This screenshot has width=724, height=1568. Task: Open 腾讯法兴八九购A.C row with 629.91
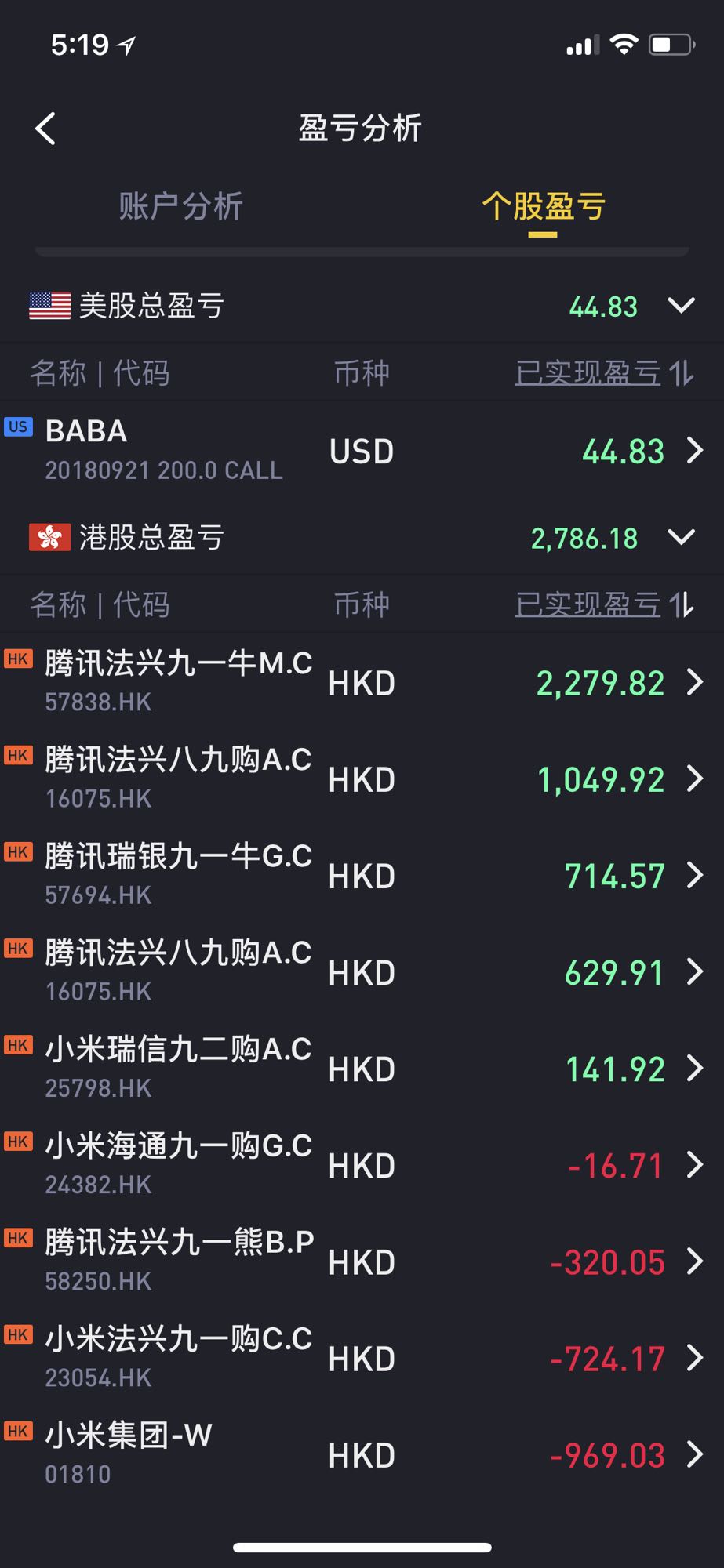pos(362,971)
